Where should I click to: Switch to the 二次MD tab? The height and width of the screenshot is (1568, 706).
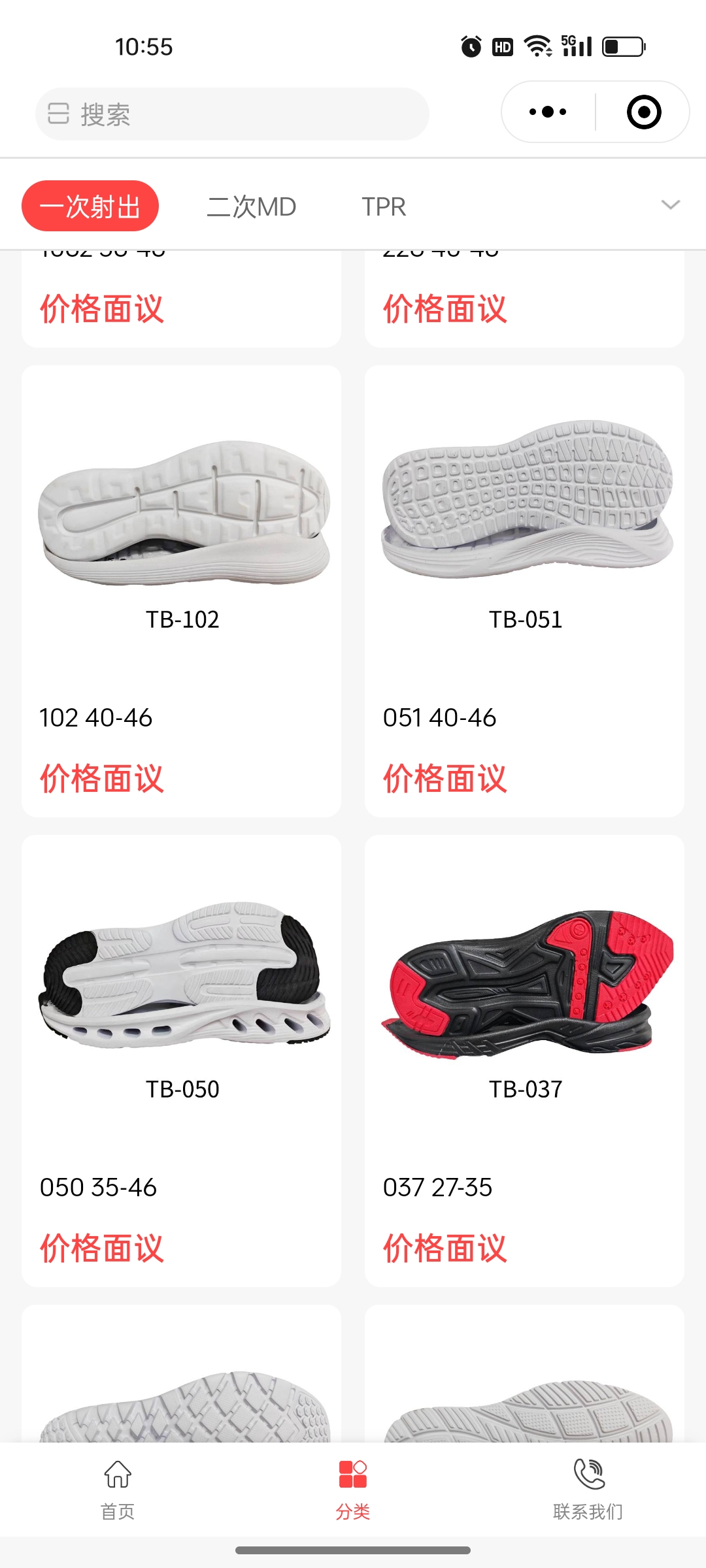tap(252, 206)
